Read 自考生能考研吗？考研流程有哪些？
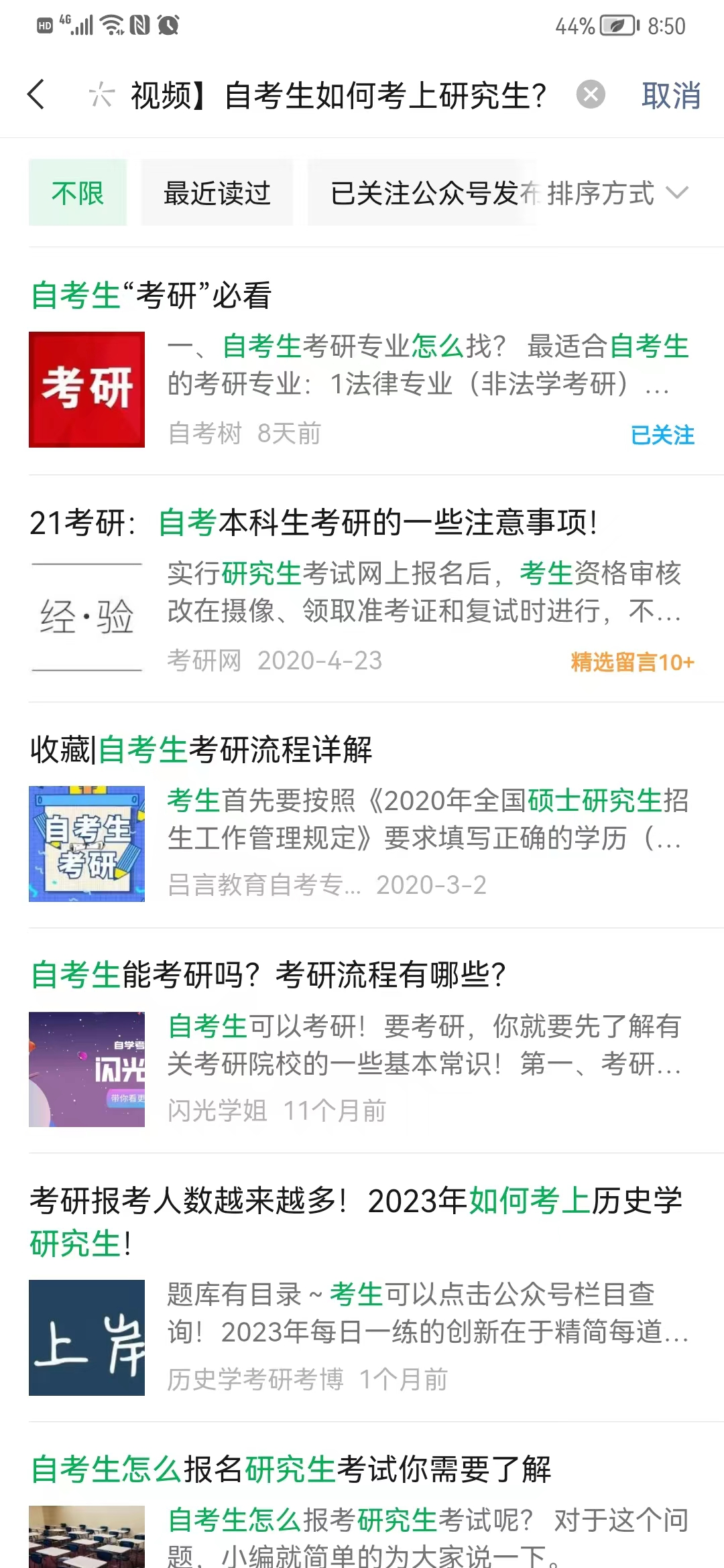 [268, 975]
